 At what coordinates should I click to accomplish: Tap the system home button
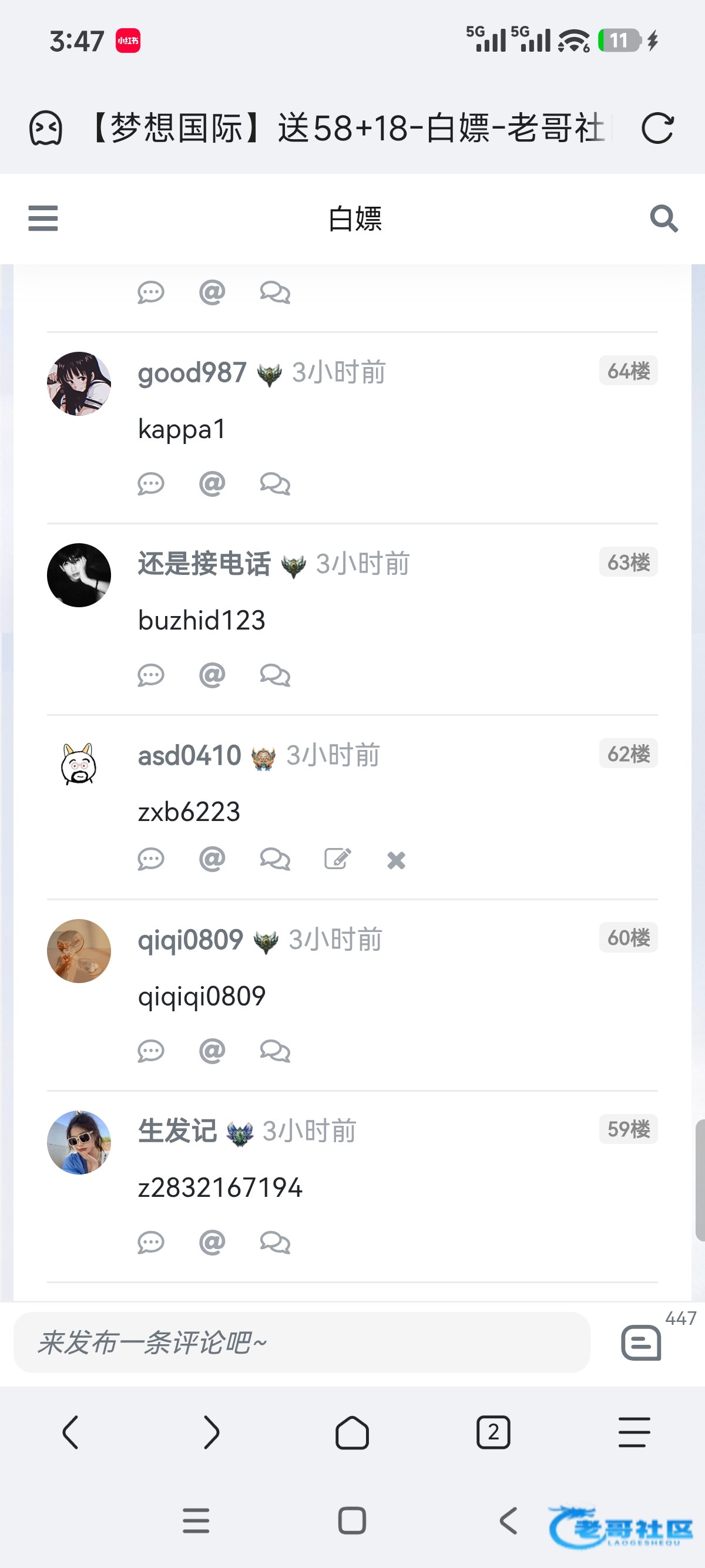(352, 1520)
